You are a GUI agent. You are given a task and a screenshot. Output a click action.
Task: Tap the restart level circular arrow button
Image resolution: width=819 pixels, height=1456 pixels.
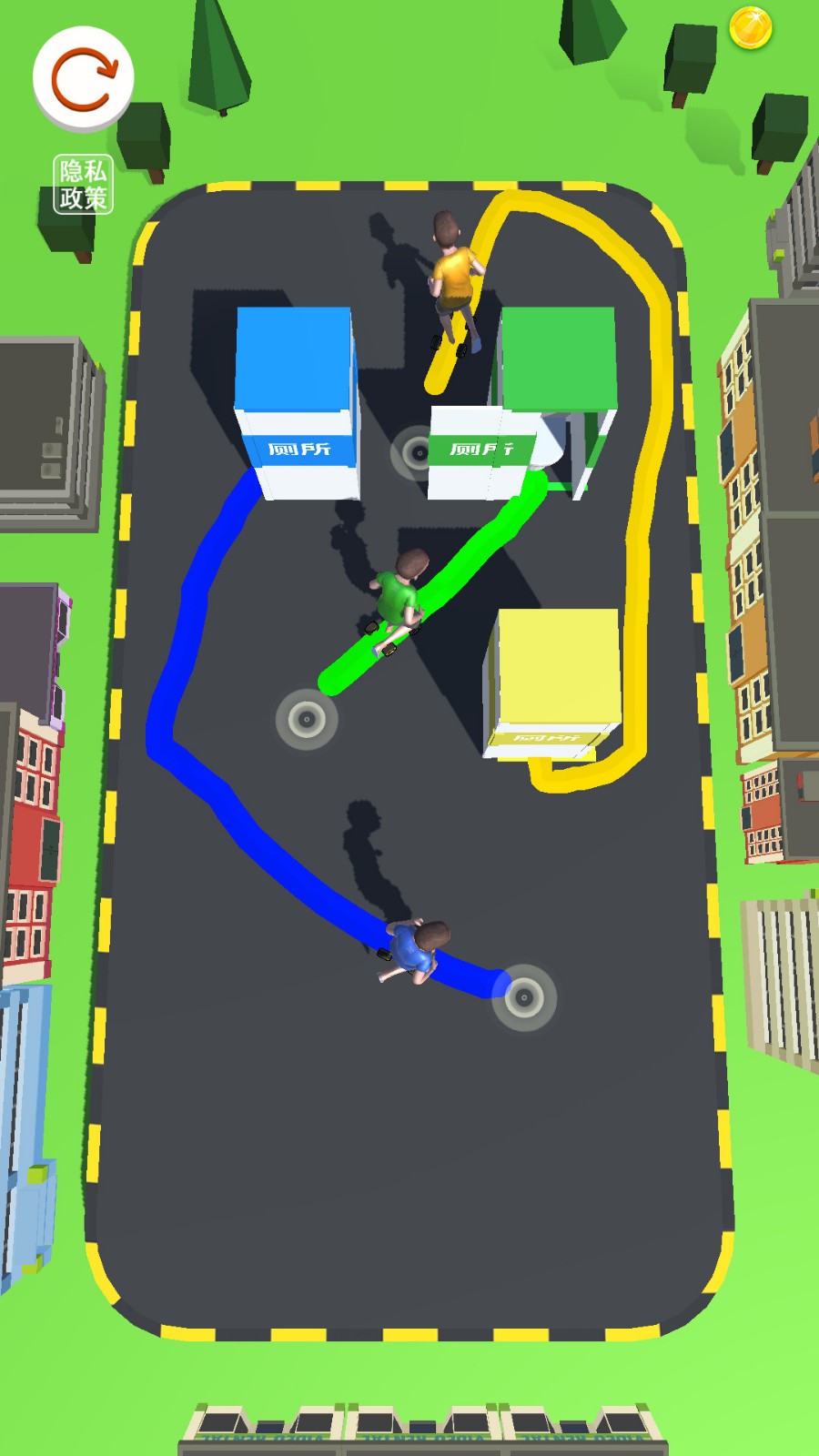[x=84, y=78]
